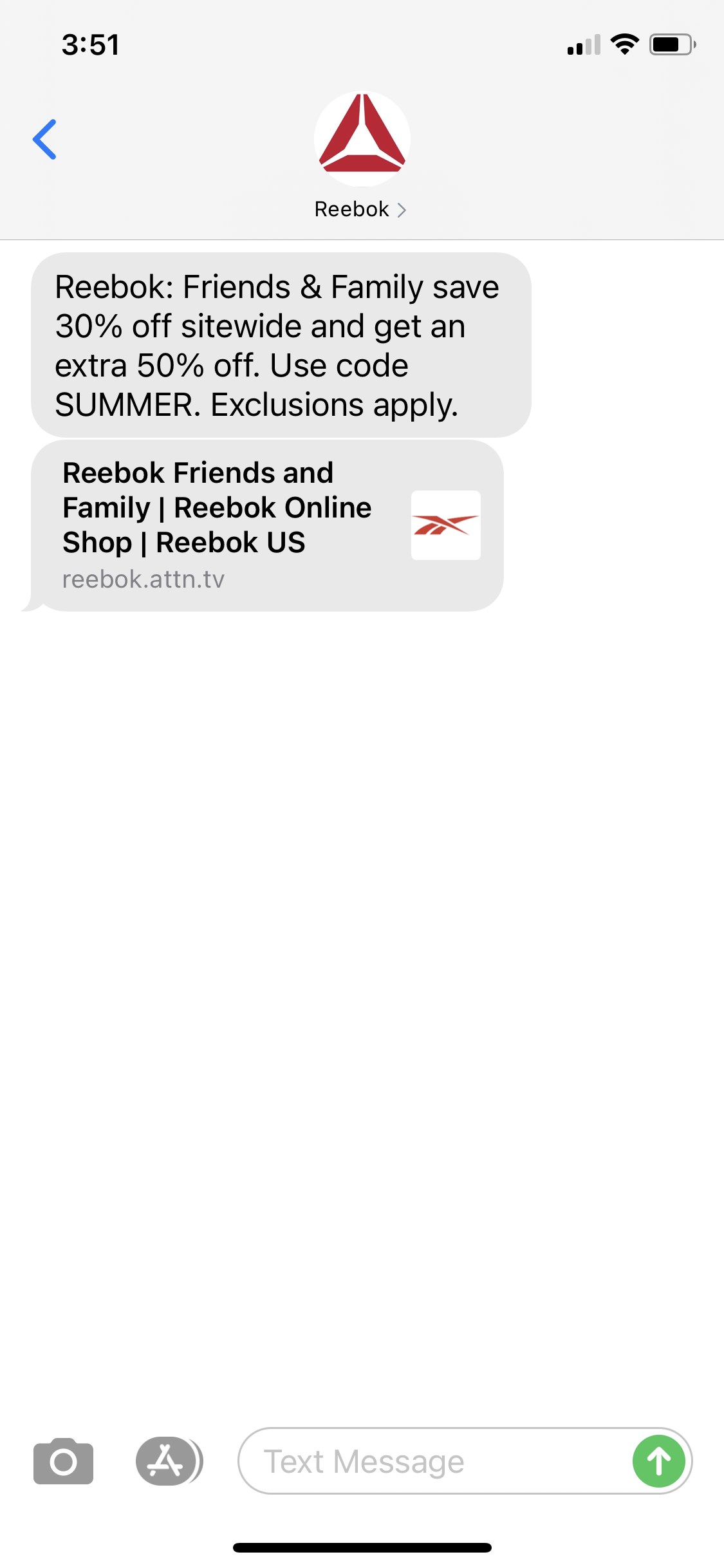Image resolution: width=724 pixels, height=1568 pixels.
Task: Tap the cellular signal indicator
Action: point(582,44)
